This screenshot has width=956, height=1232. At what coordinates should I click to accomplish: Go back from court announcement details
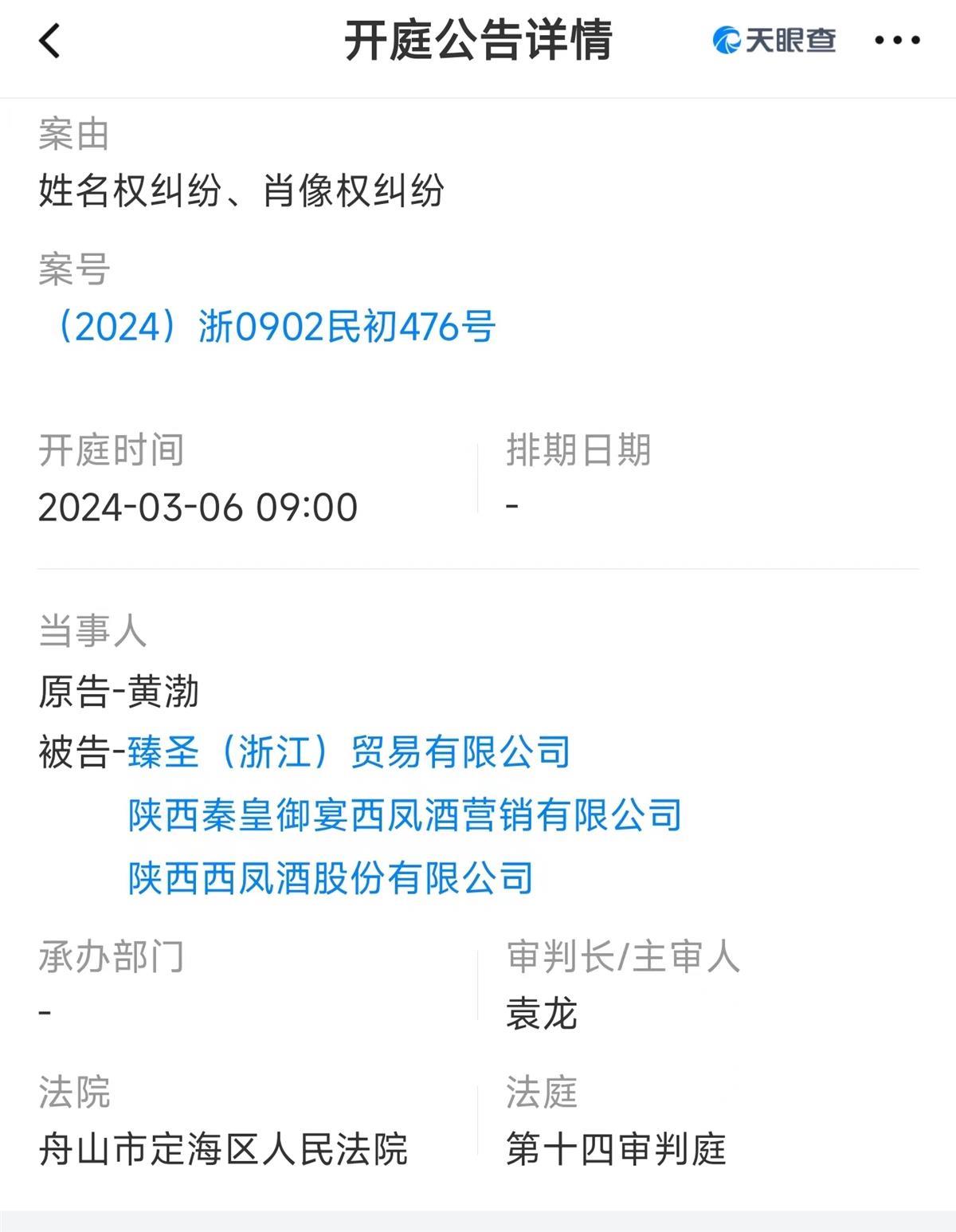pyautogui.click(x=49, y=41)
